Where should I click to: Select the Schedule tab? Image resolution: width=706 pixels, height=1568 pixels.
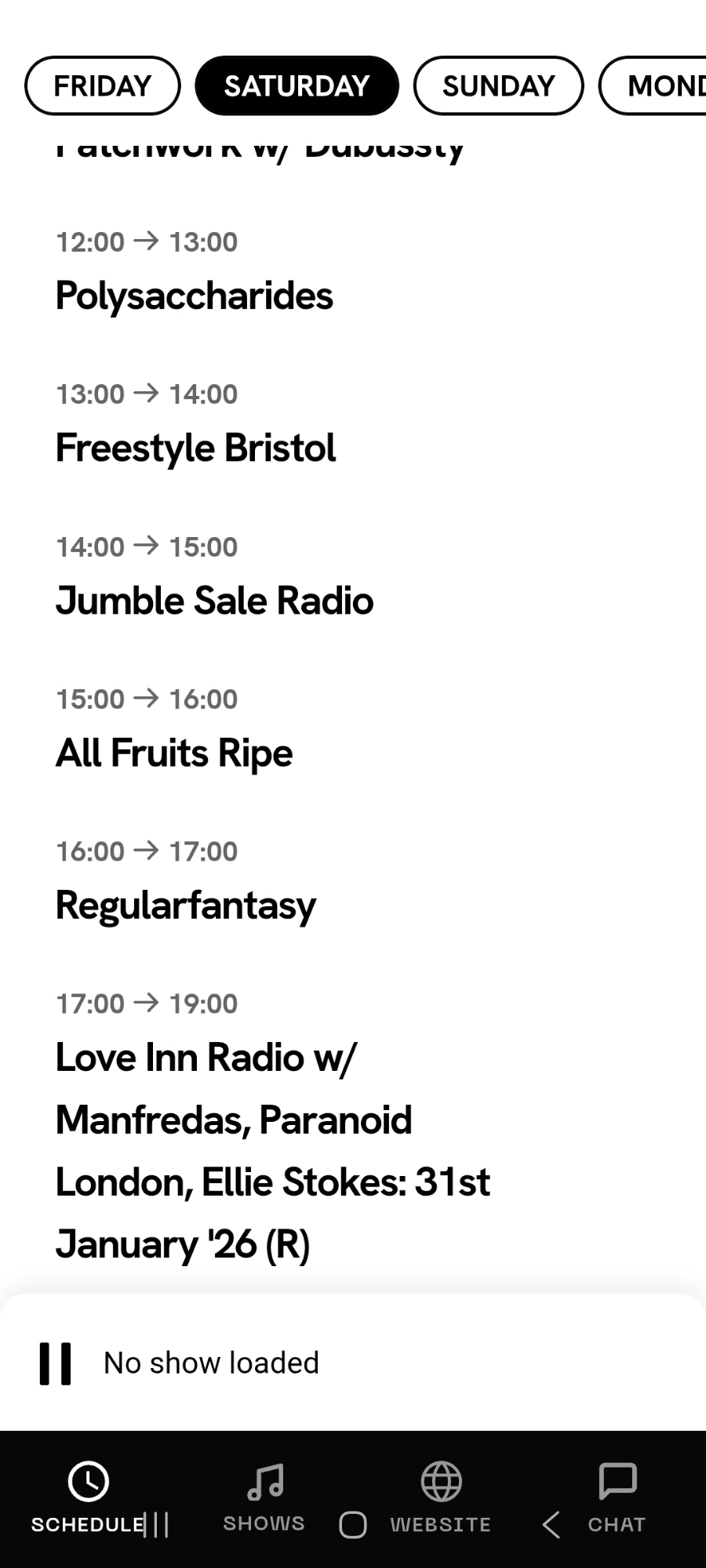tap(88, 1496)
